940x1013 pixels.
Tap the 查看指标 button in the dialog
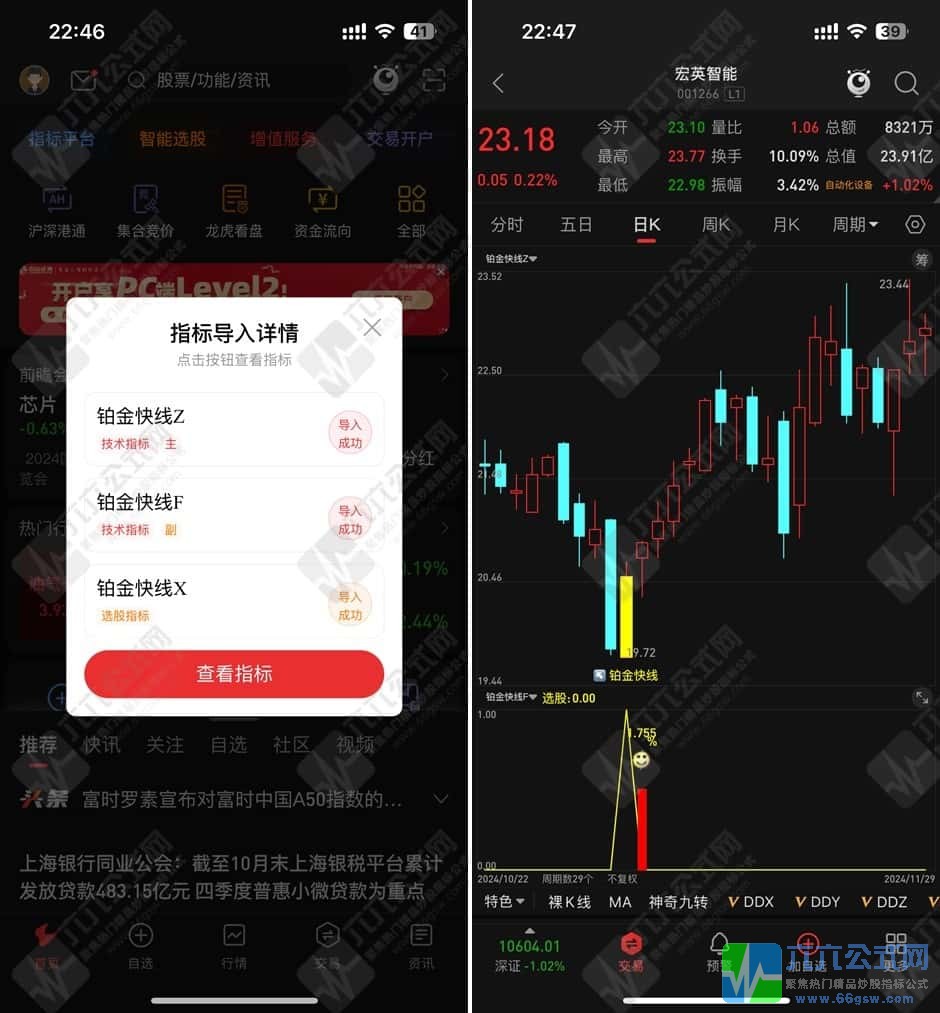[x=233, y=674]
